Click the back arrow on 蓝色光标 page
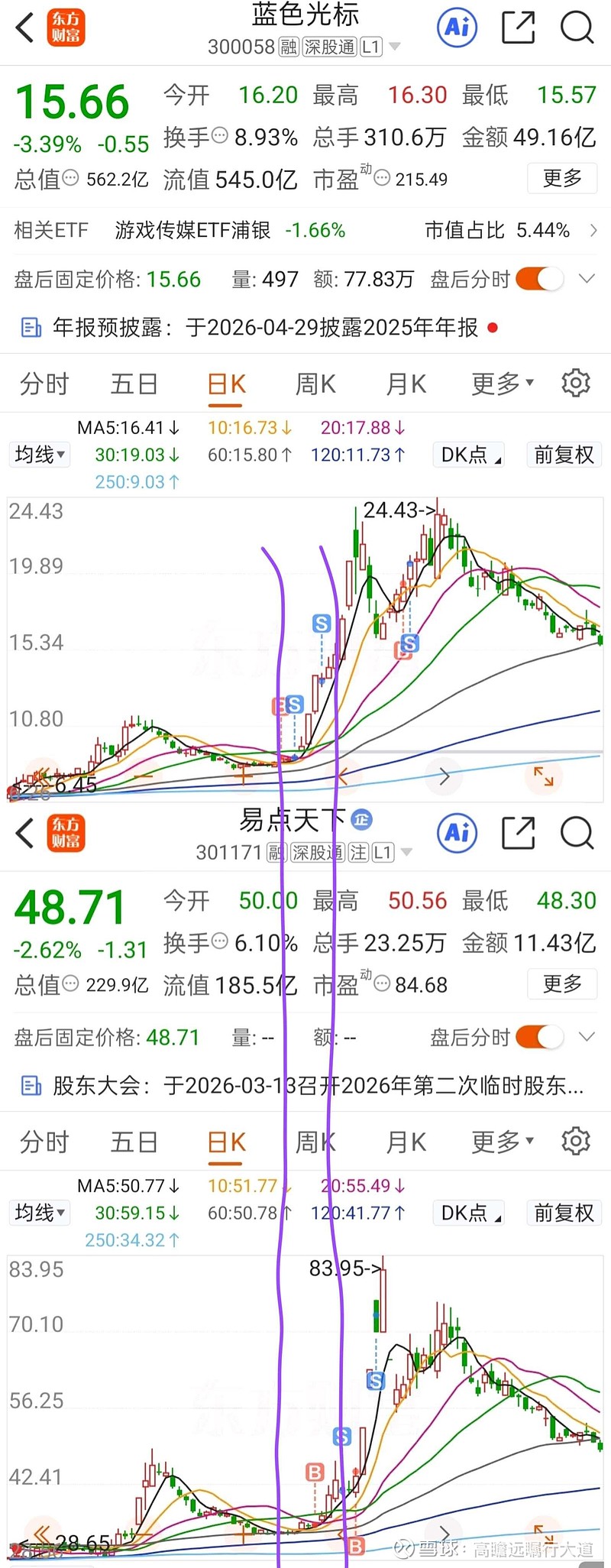611x1568 pixels. coord(24,28)
